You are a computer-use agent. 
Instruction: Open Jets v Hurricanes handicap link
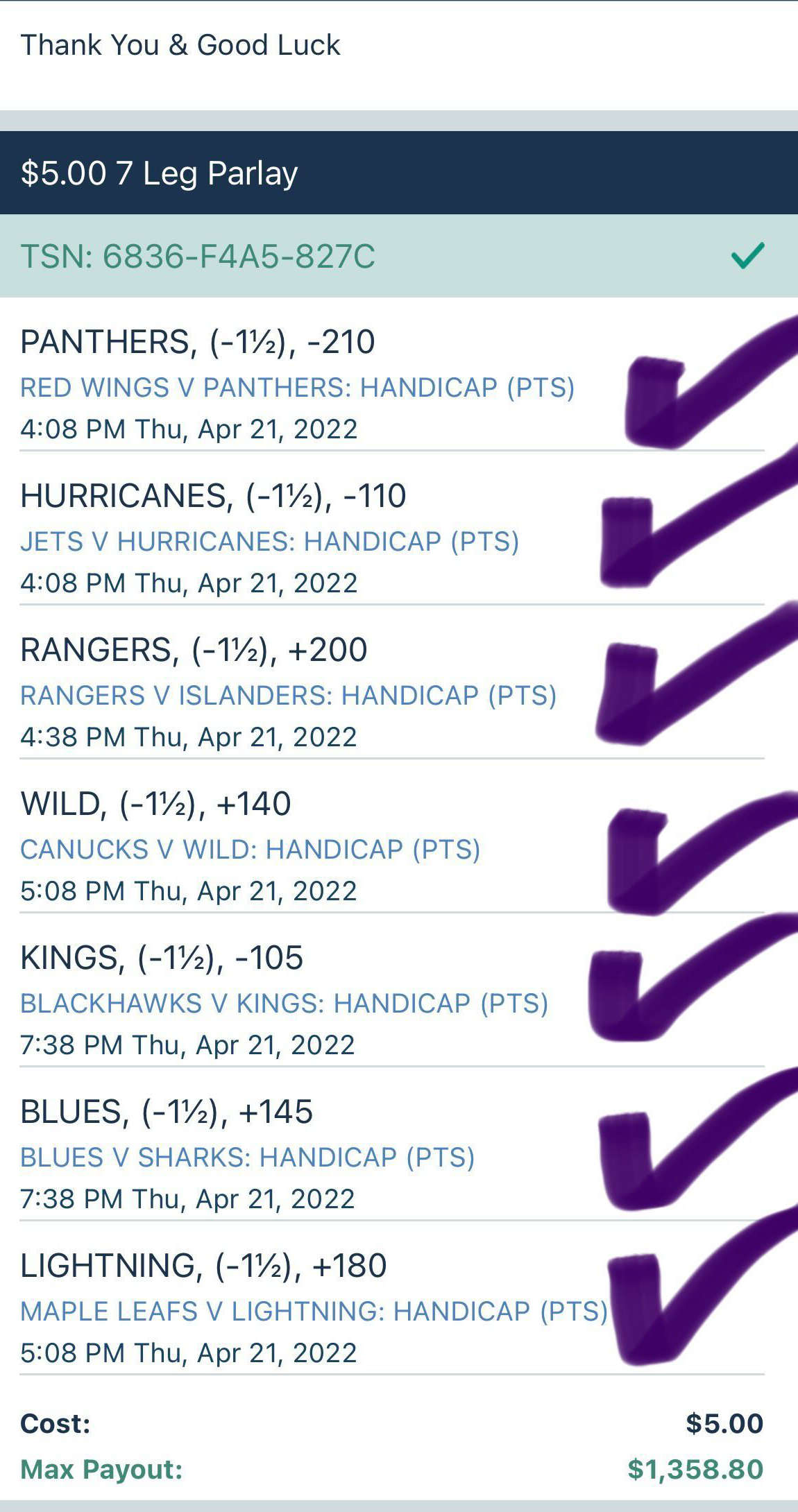click(270, 542)
